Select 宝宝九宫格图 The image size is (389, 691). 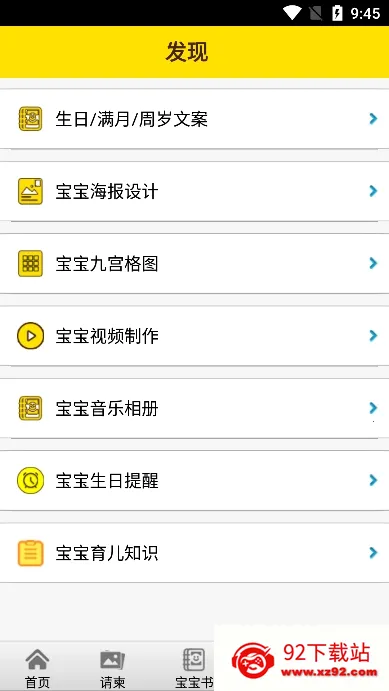tap(194, 264)
